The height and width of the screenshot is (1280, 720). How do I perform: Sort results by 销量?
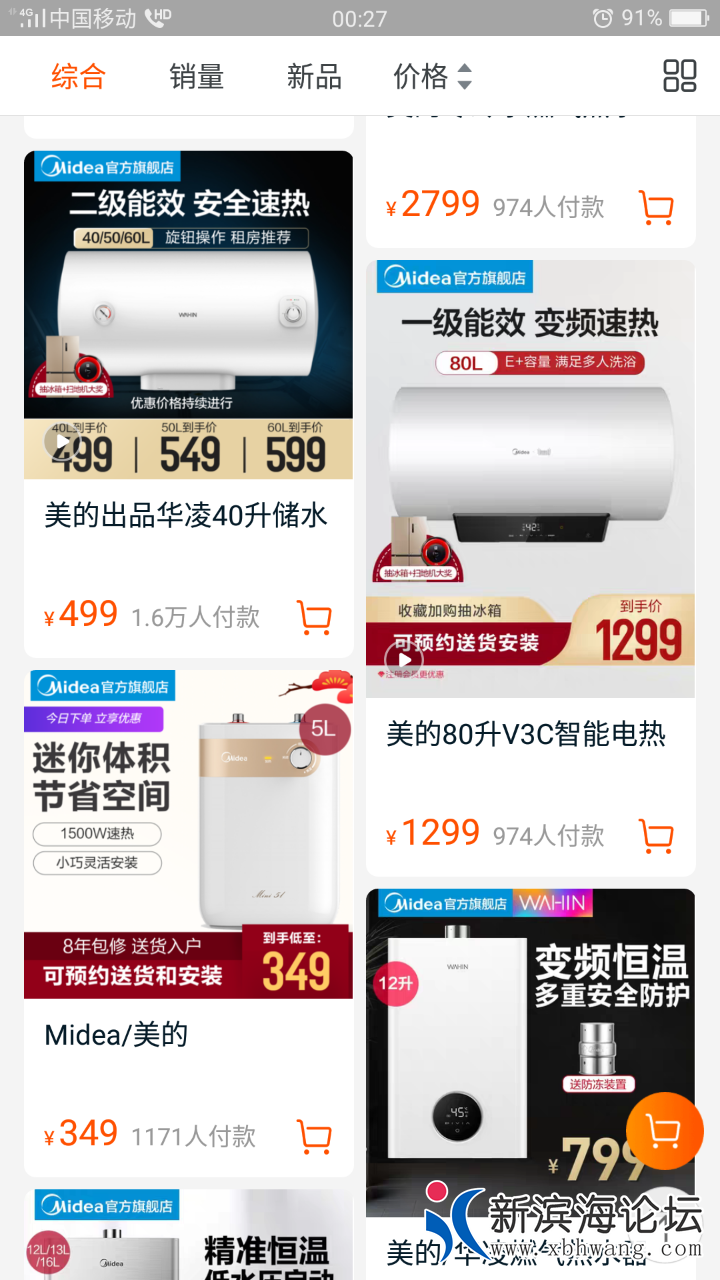pyautogui.click(x=196, y=76)
